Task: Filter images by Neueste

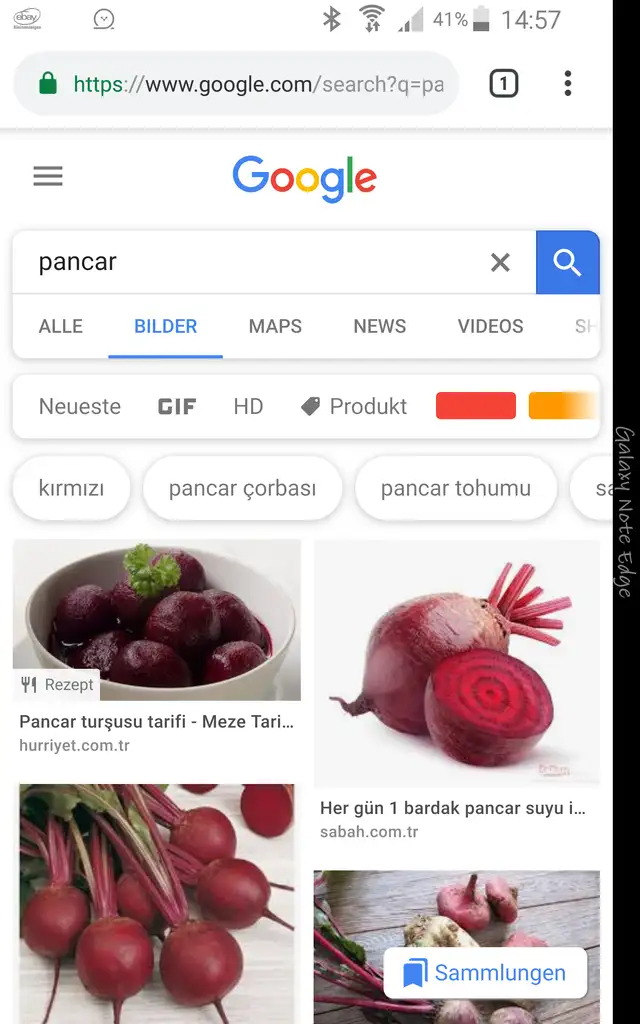Action: (80, 406)
